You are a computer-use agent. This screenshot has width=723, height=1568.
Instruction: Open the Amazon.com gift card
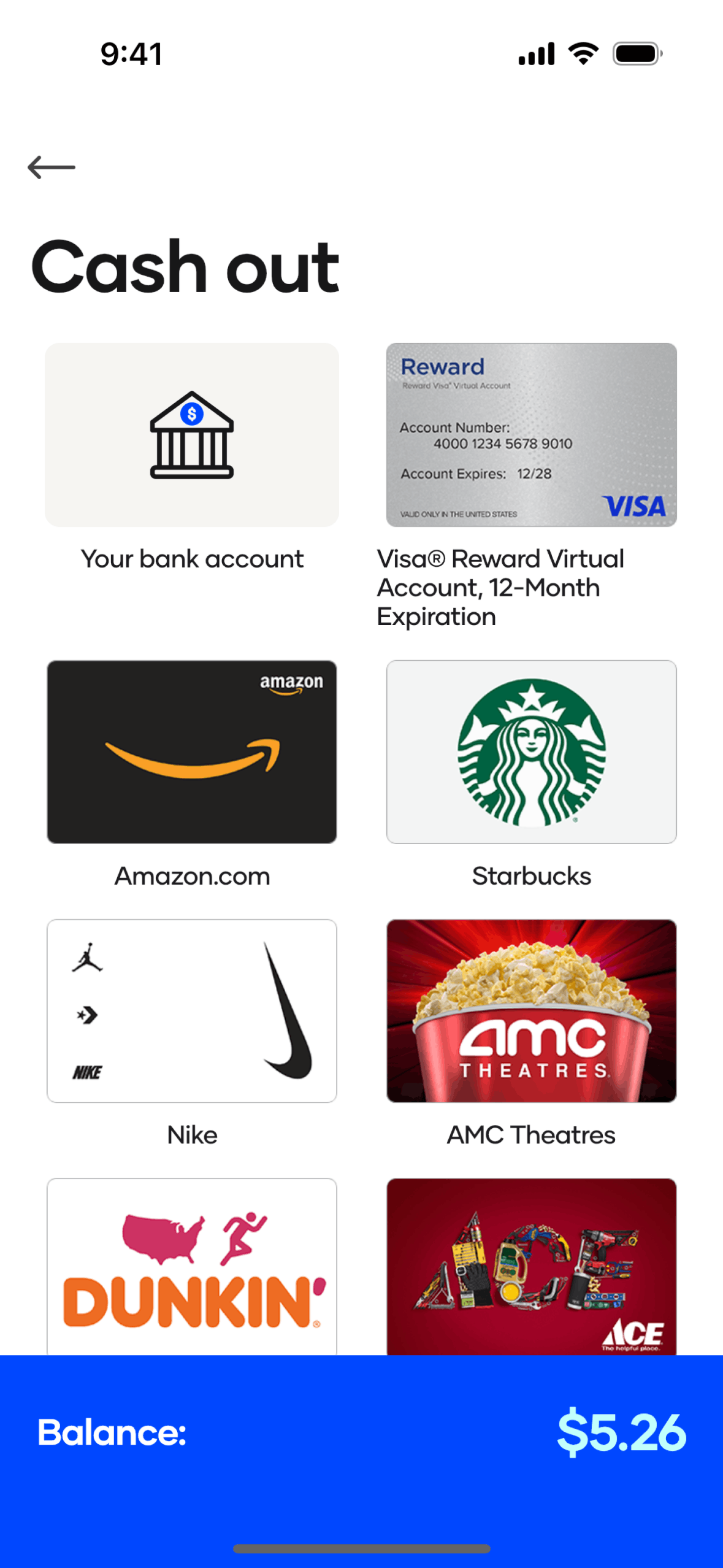point(192,751)
